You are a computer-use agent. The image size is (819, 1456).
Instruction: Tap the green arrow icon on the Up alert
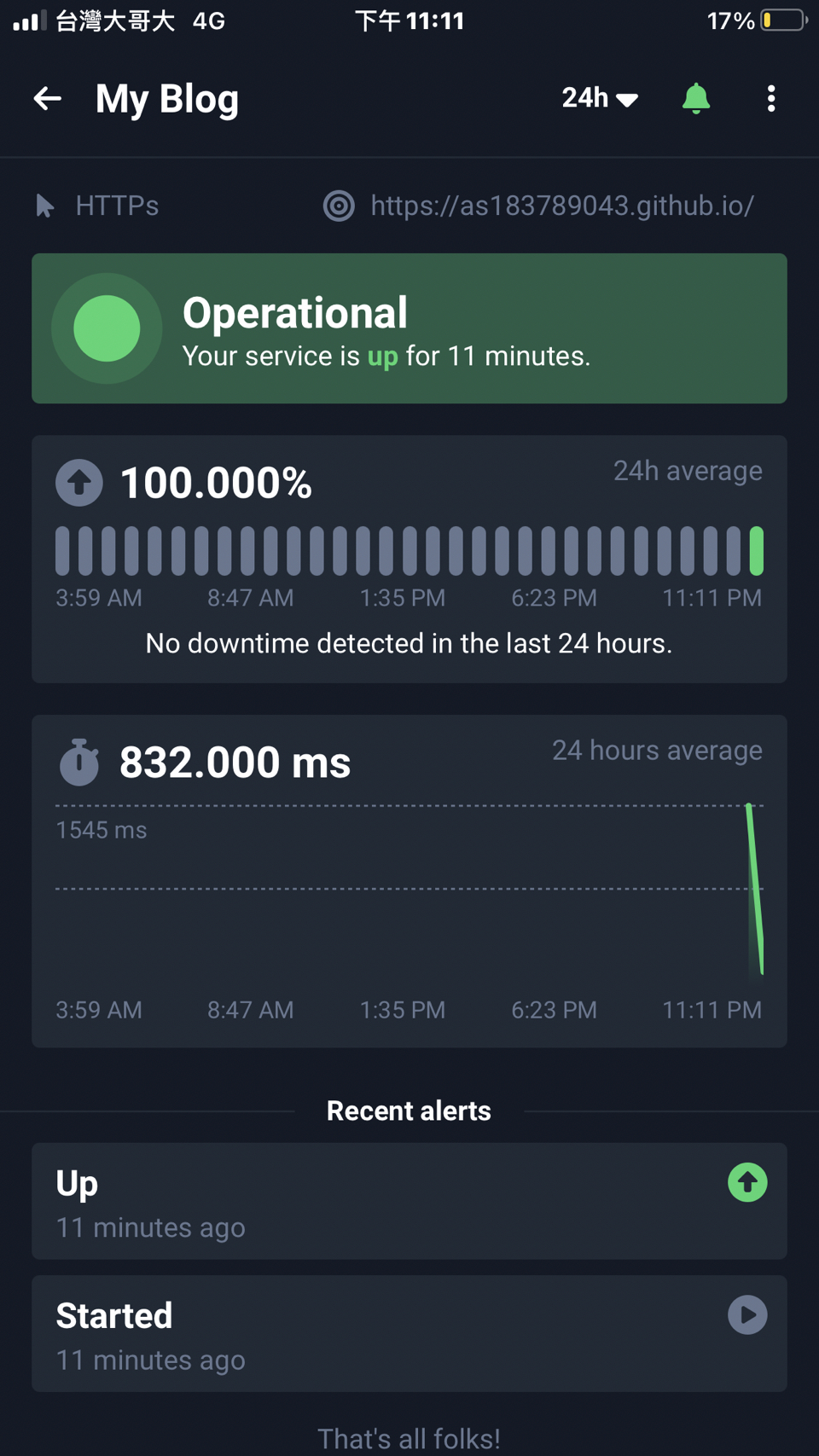tap(747, 1182)
